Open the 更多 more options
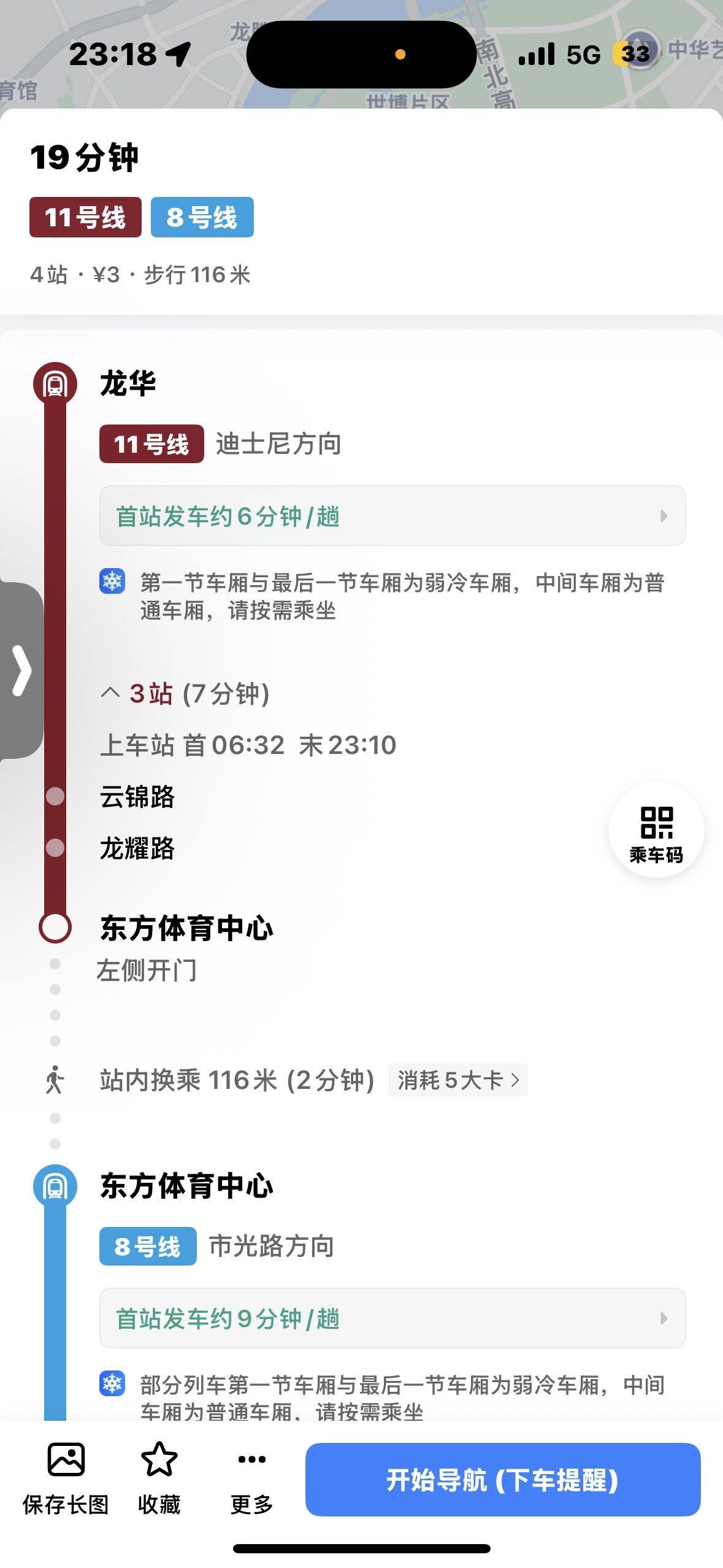723x1568 pixels. 251,1478
